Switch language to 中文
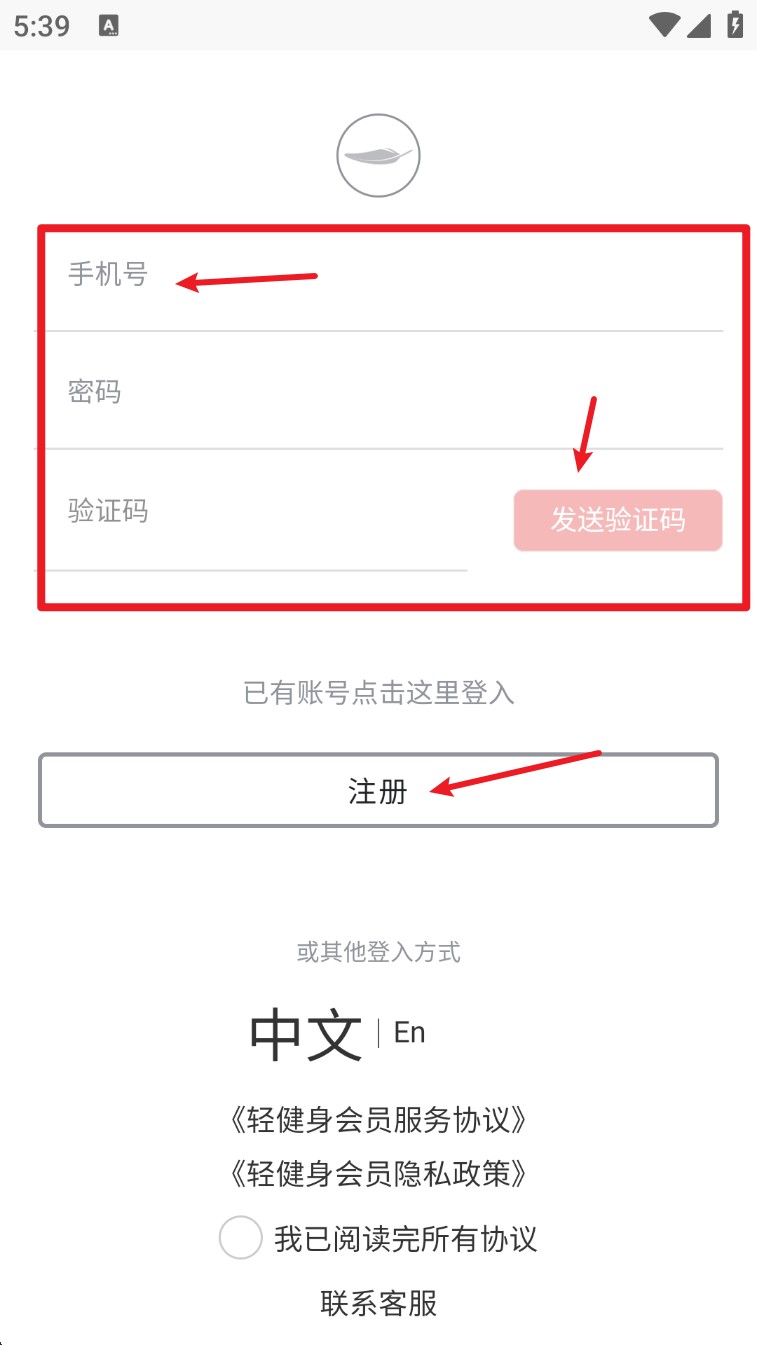The image size is (757, 1345). [x=305, y=1033]
